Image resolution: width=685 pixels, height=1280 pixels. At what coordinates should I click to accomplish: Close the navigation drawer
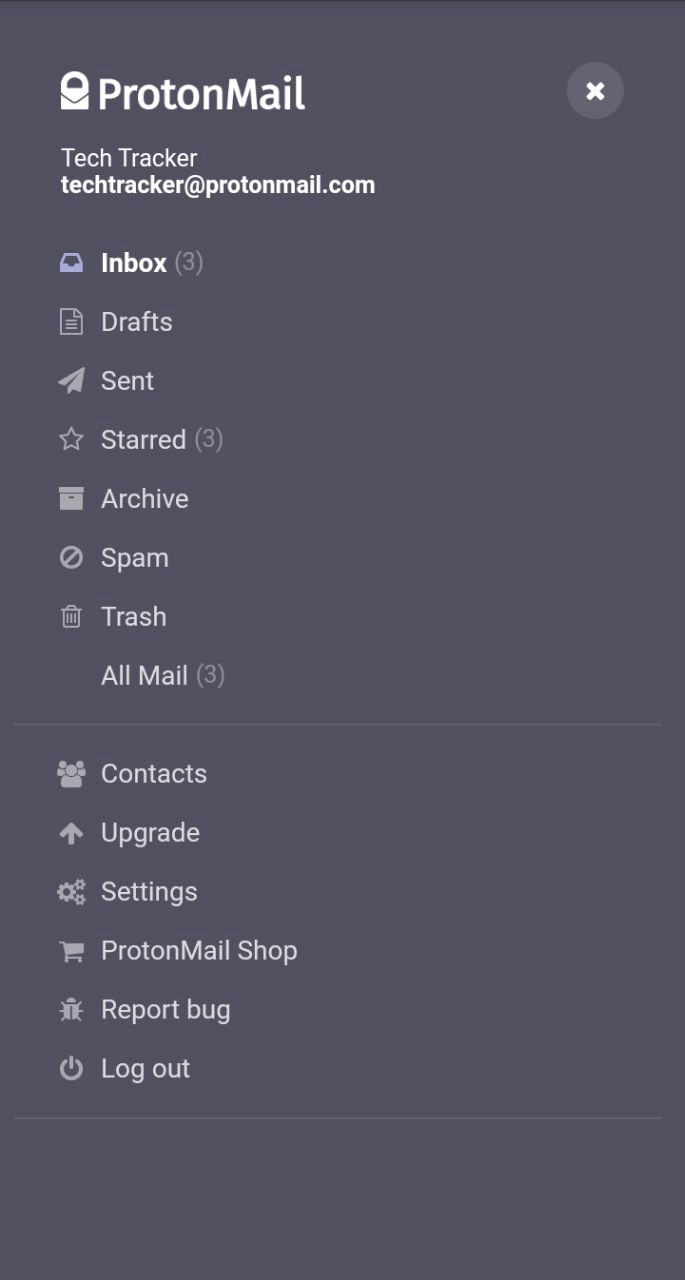[x=595, y=91]
